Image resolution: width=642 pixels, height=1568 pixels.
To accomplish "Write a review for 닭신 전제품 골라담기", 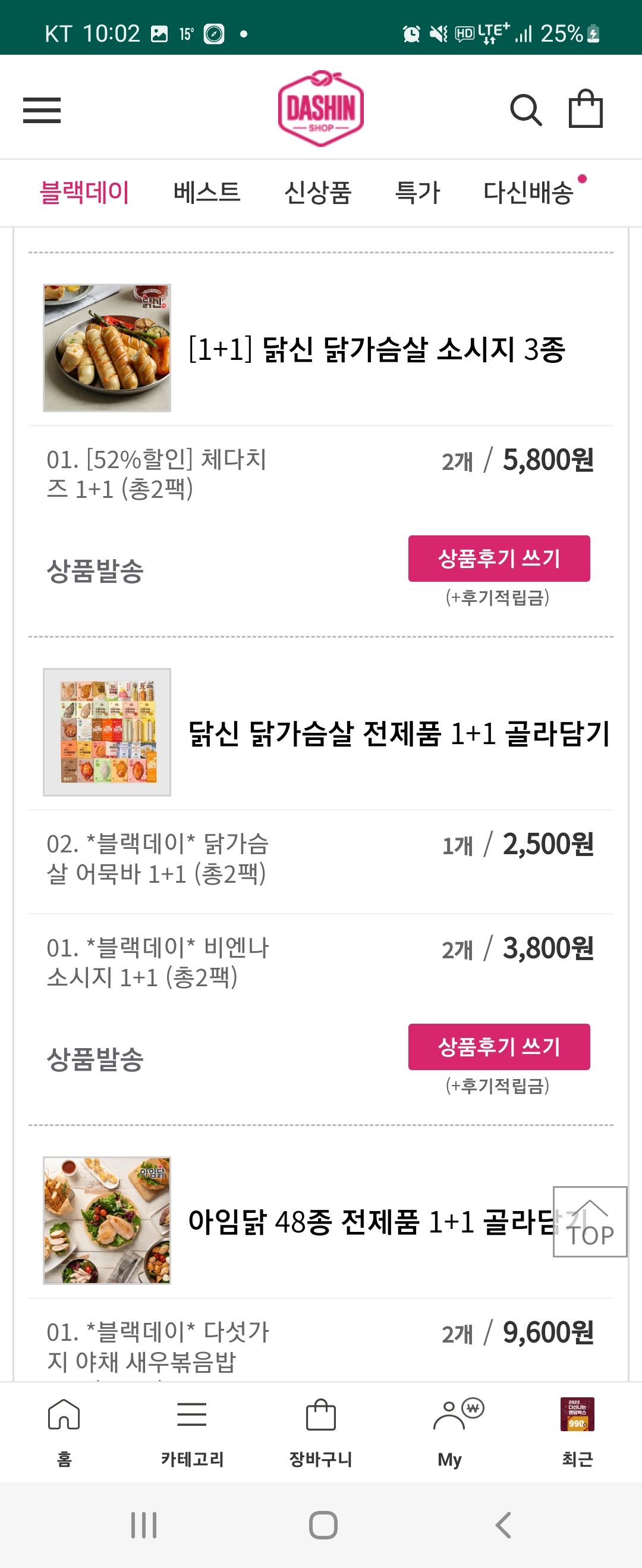I will pyautogui.click(x=499, y=1046).
